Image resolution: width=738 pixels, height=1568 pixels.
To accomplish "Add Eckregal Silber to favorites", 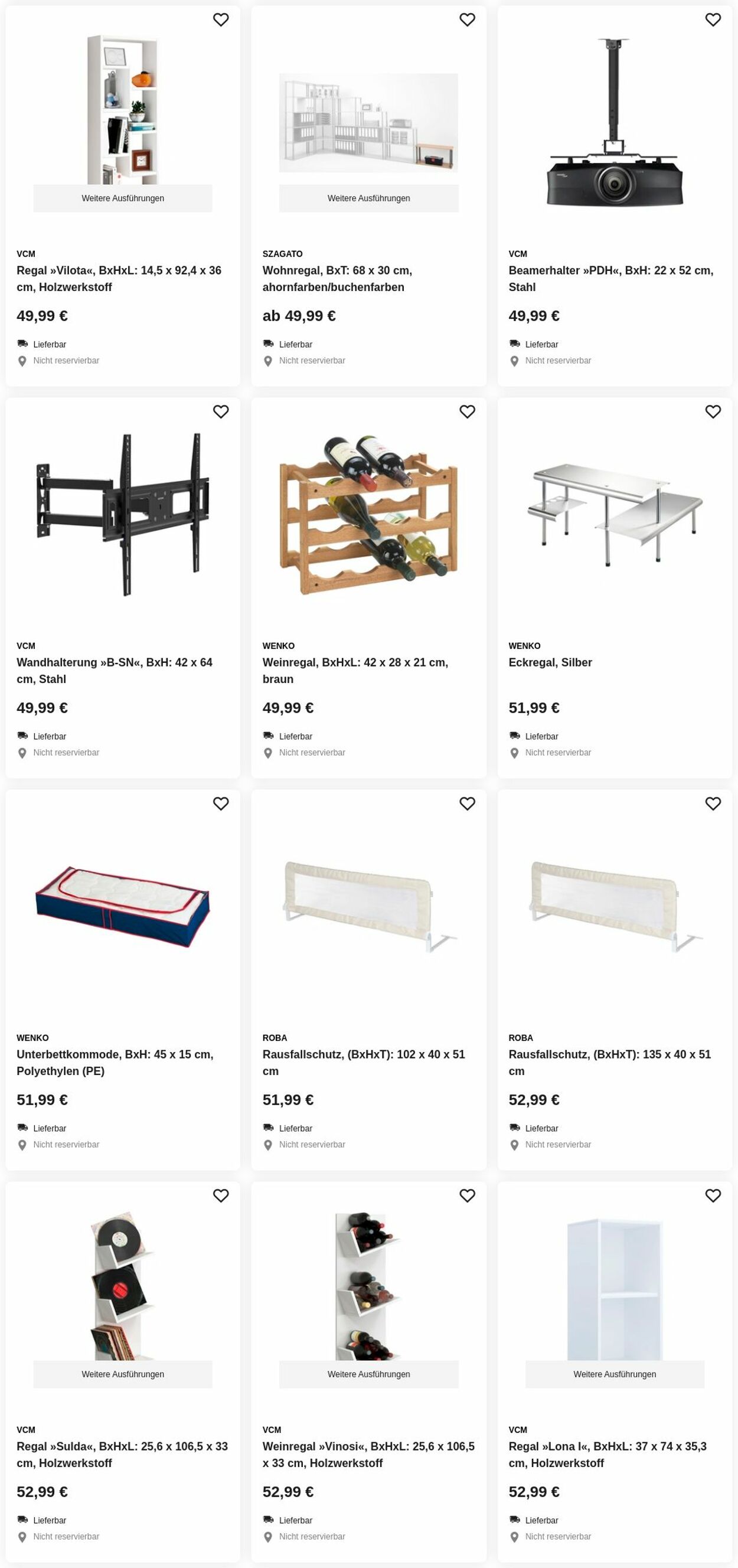I will tap(713, 411).
